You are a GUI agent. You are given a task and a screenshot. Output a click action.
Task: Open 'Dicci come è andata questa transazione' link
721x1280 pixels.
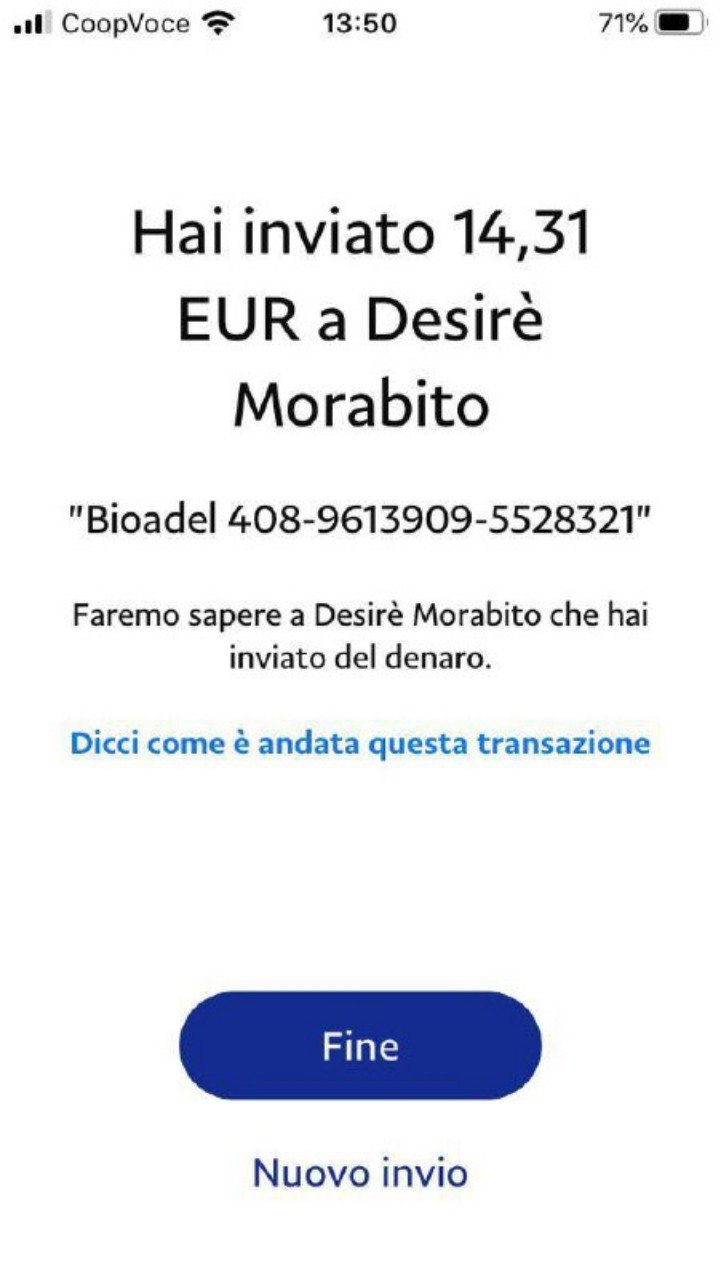pyautogui.click(x=360, y=744)
